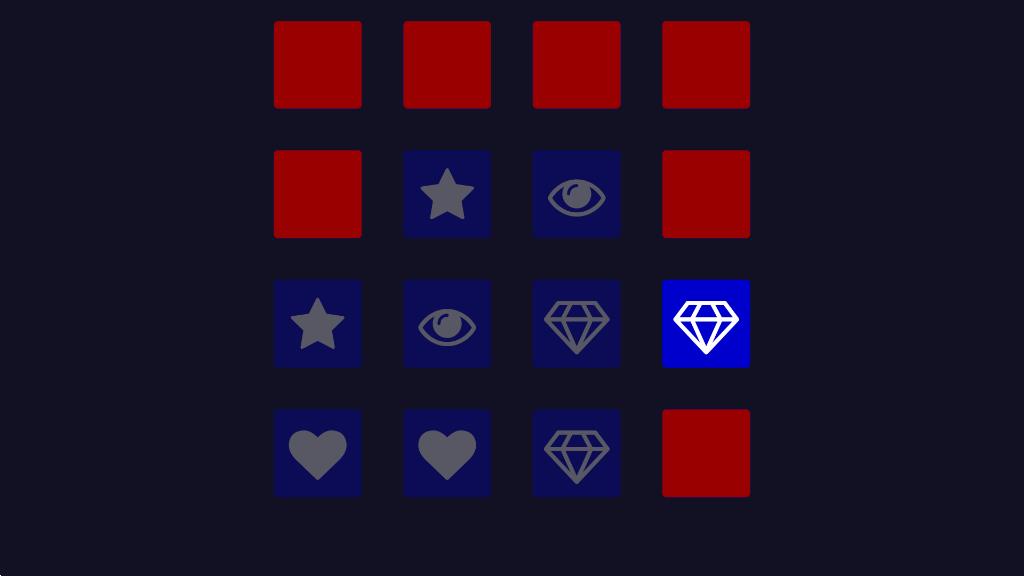Reveal the red card directly above an eye tile
Viewport: 1024px width, 576px height.
pos(576,65)
